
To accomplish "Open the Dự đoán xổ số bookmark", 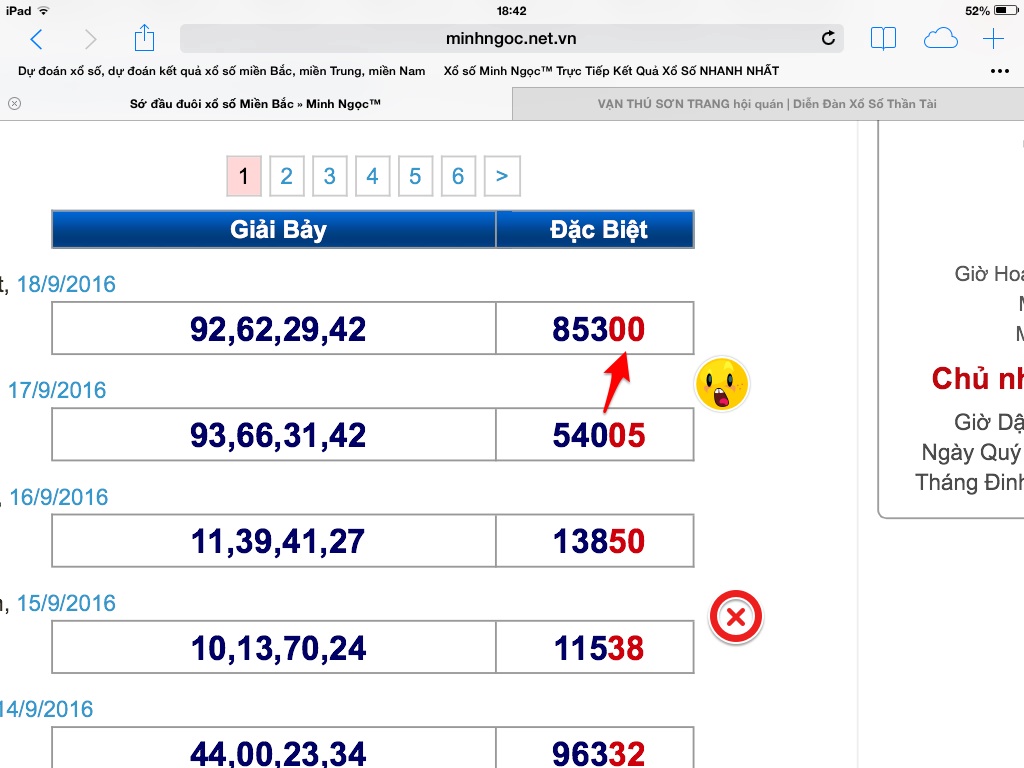I will [221, 71].
